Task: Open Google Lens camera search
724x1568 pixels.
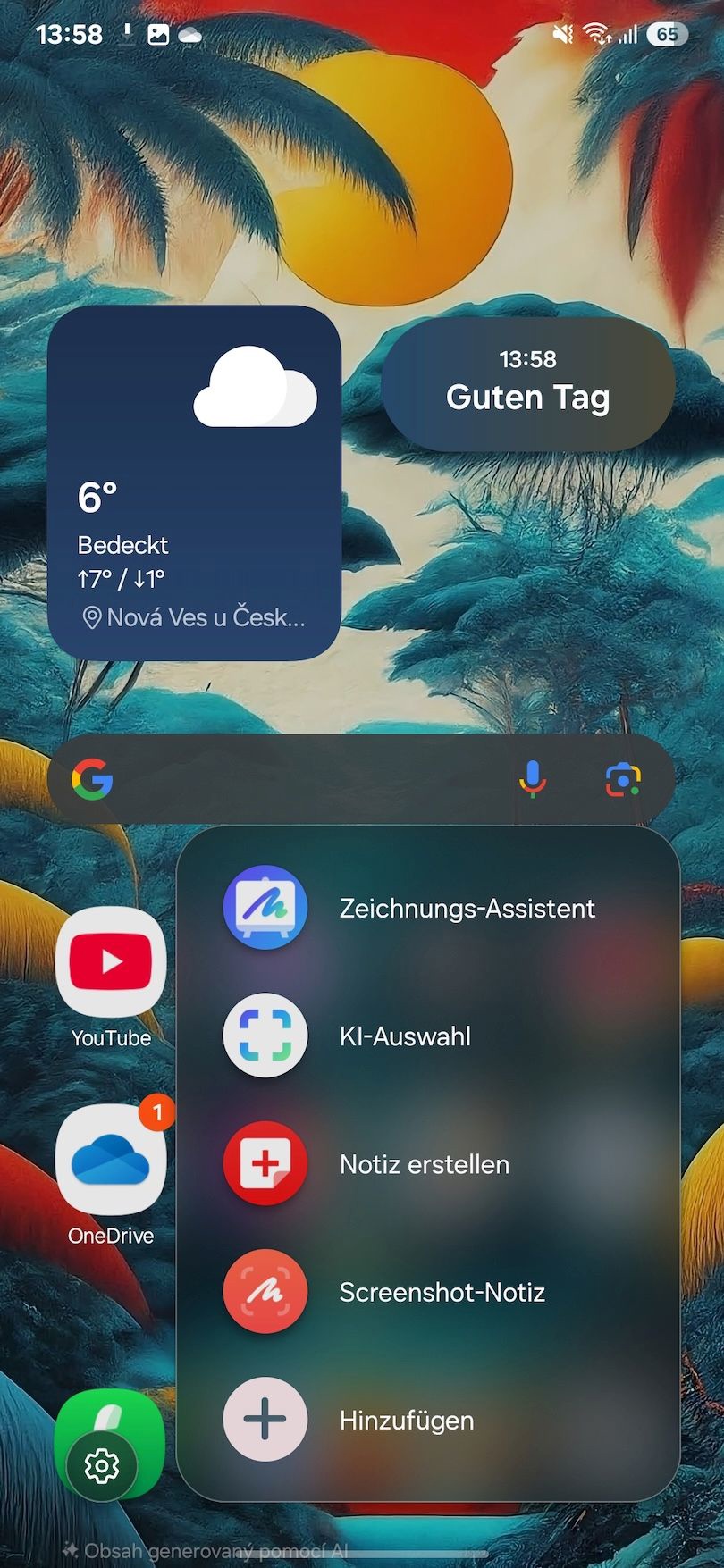Action: [623, 779]
